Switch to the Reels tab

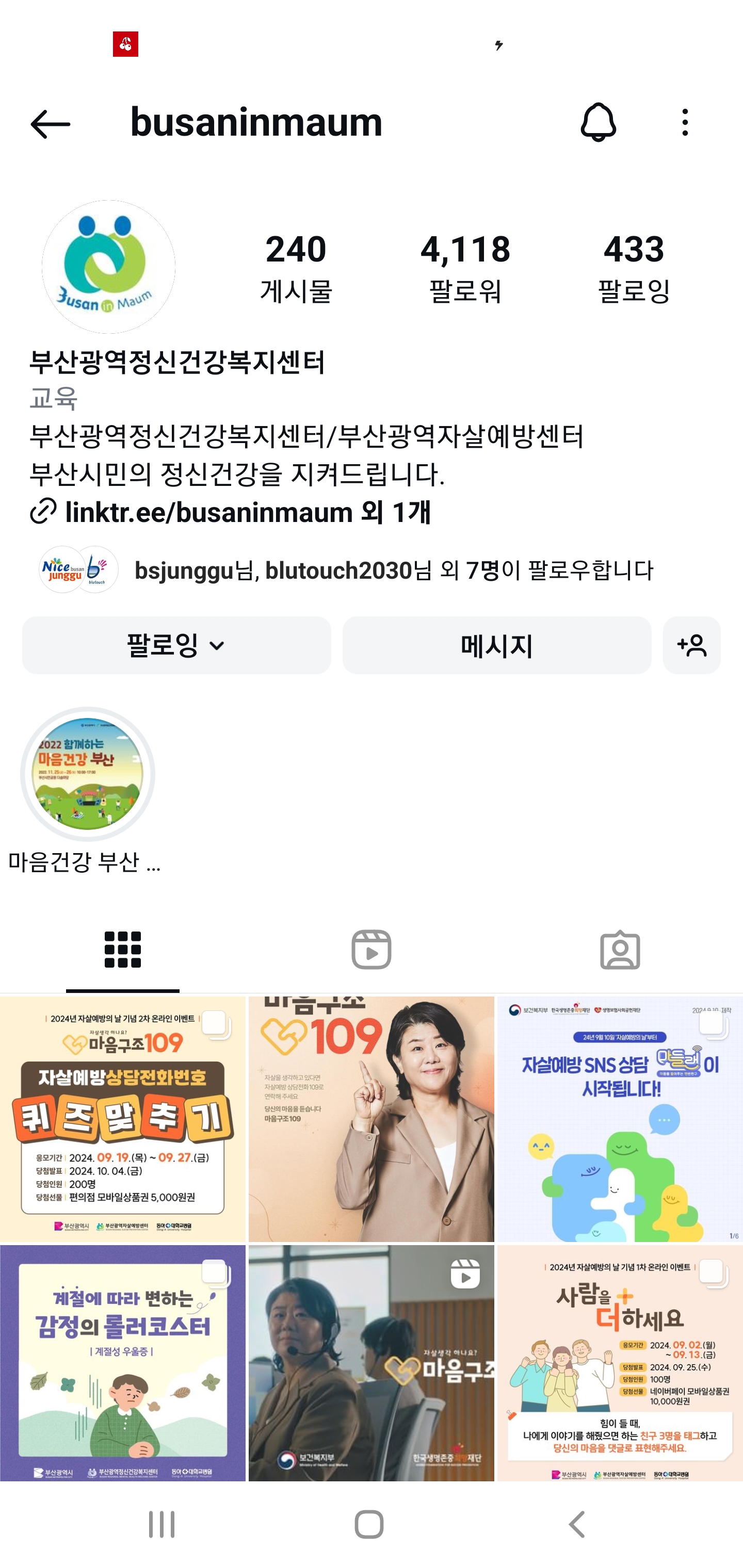(x=371, y=950)
